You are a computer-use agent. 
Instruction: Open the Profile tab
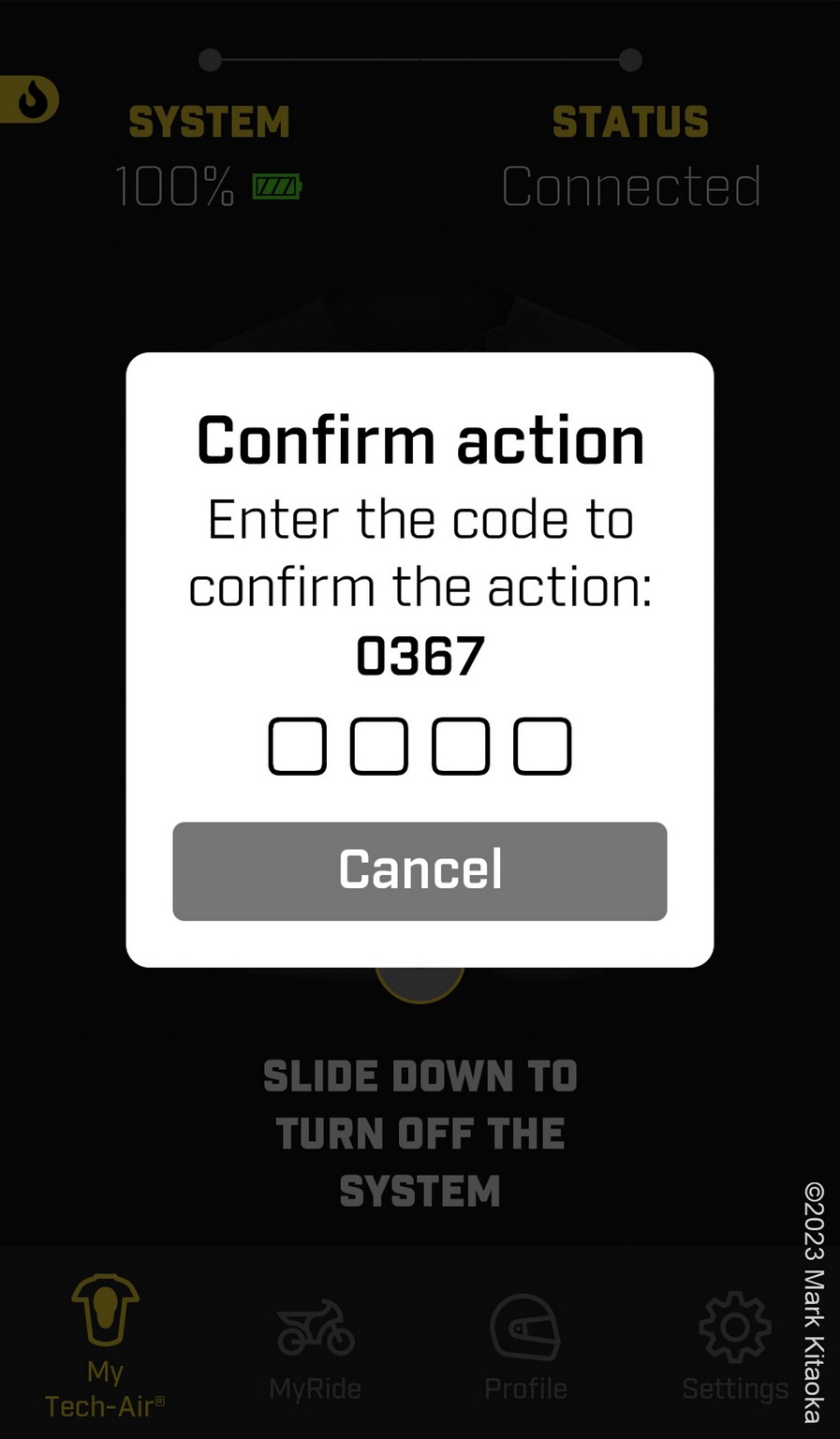[525, 1347]
